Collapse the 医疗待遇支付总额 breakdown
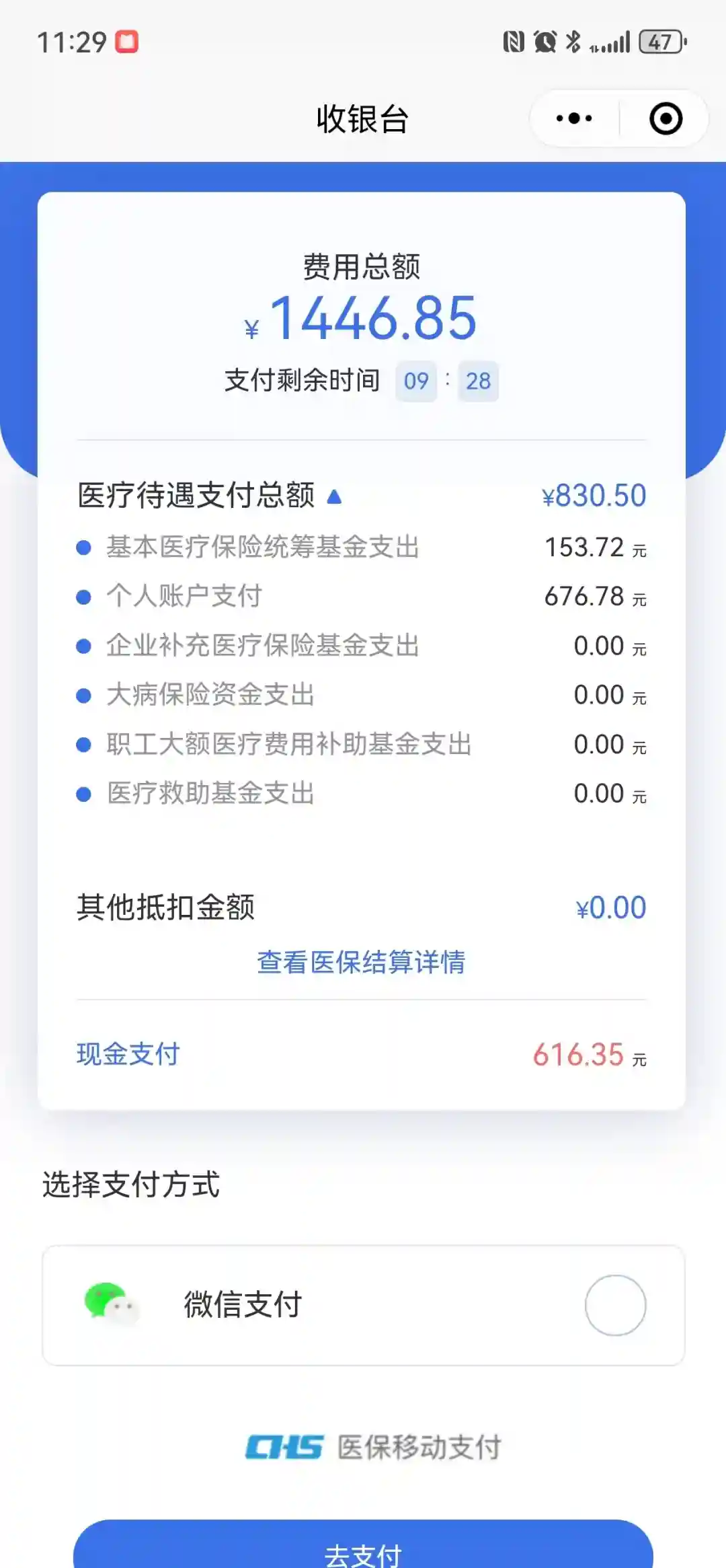726x1568 pixels. [x=334, y=497]
